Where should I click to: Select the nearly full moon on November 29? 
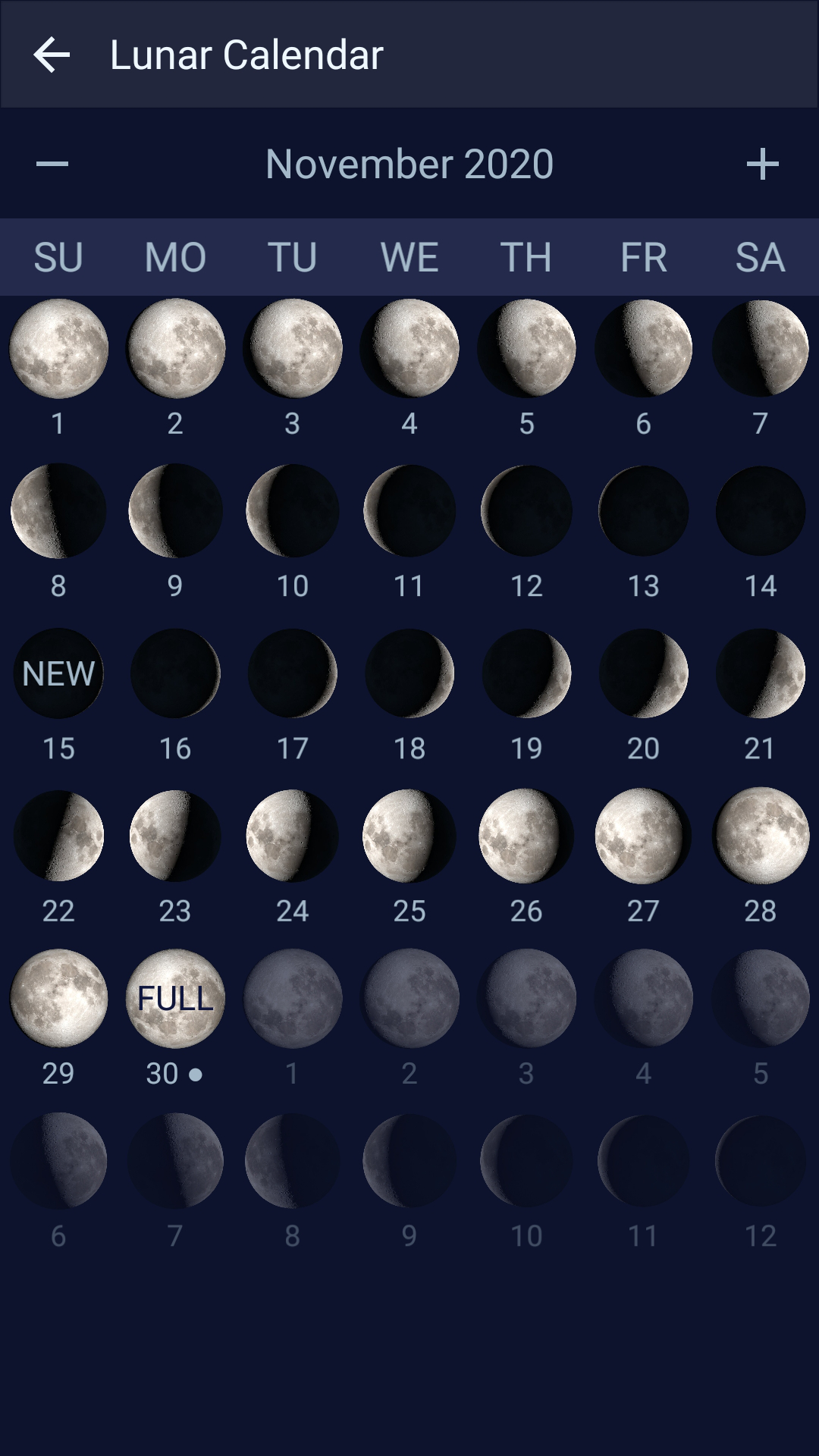[58, 999]
